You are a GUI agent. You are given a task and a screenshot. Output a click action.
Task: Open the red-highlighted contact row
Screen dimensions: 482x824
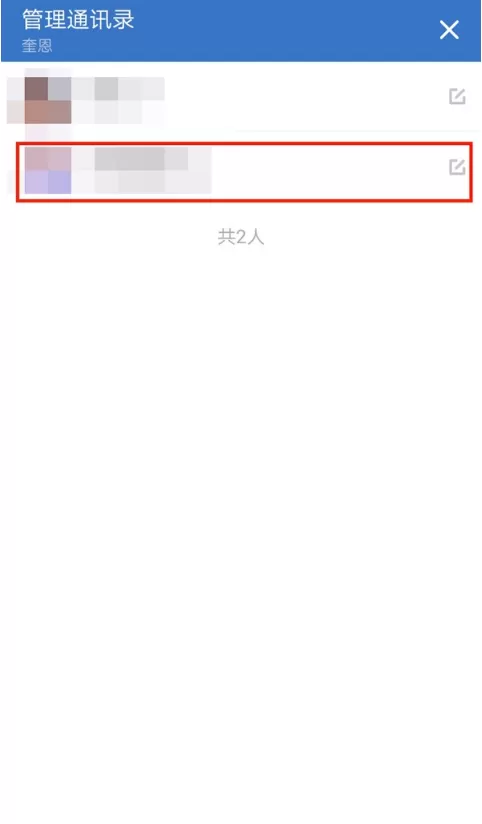pyautogui.click(x=244, y=171)
